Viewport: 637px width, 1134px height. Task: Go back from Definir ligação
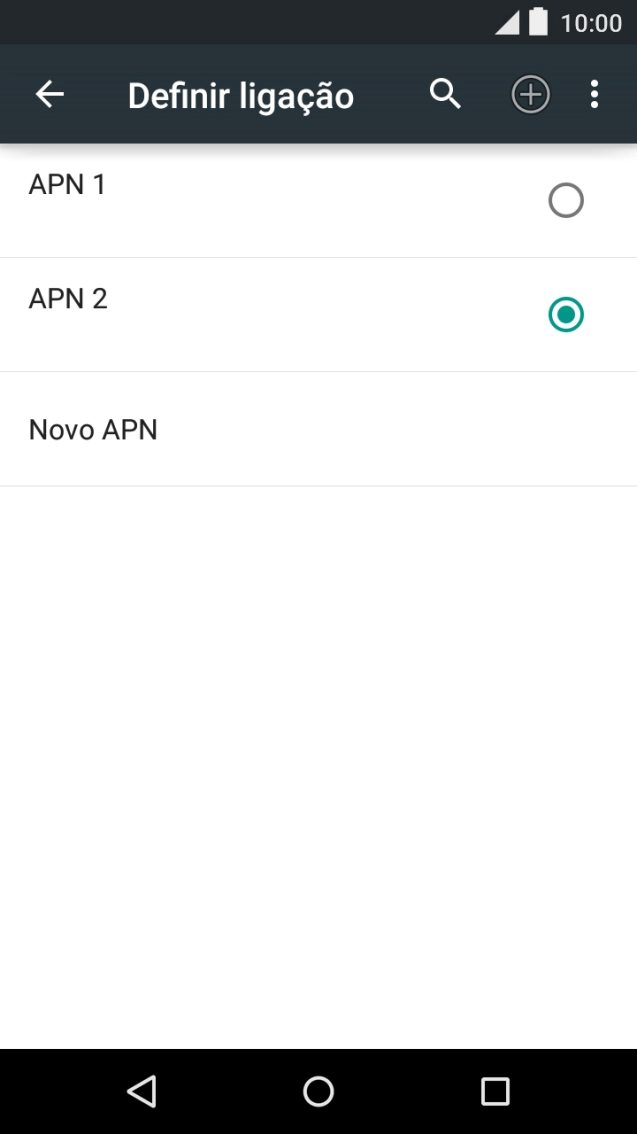[49, 95]
